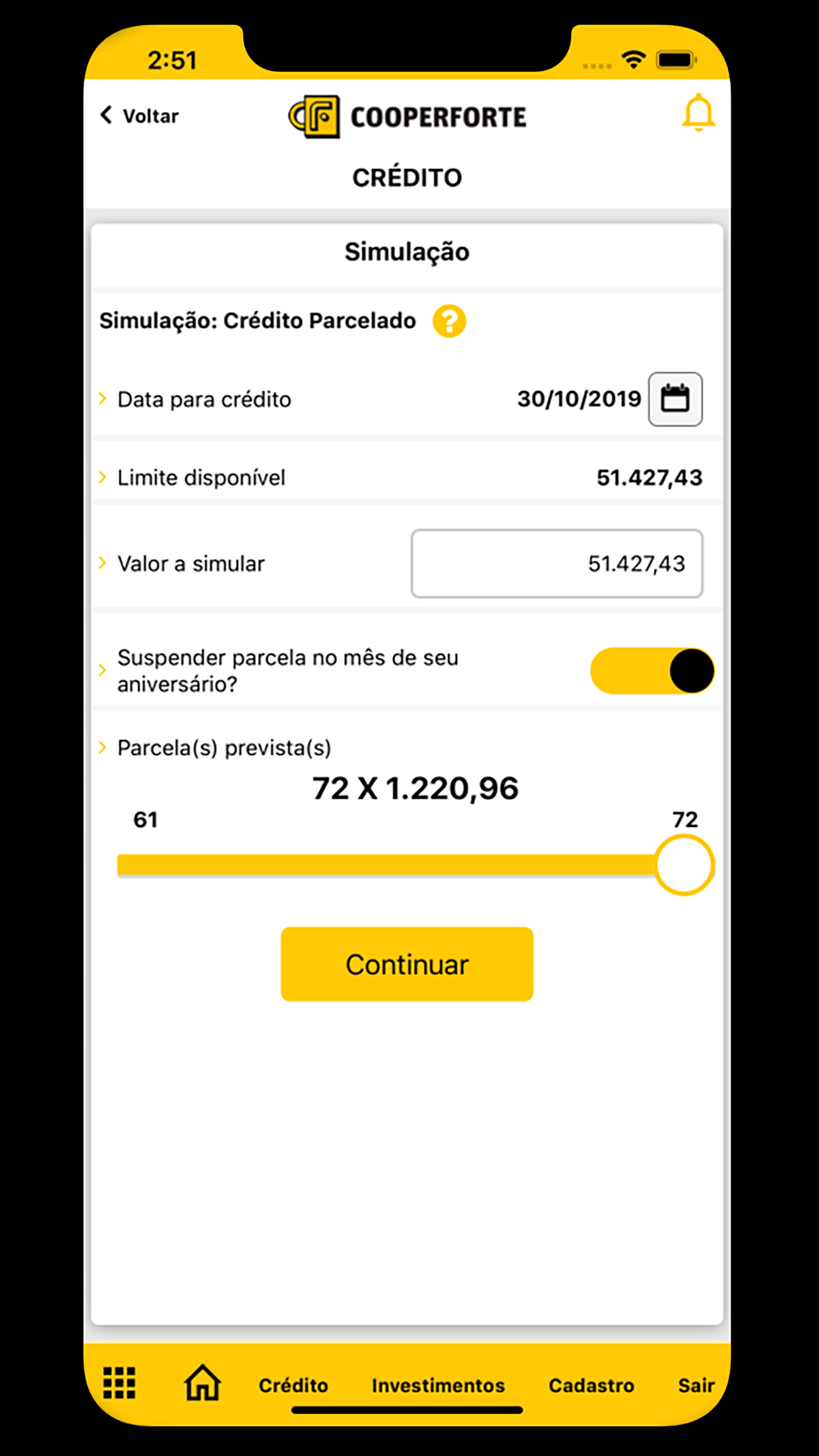
Task: Open the grid menu icon
Action: [x=119, y=1383]
